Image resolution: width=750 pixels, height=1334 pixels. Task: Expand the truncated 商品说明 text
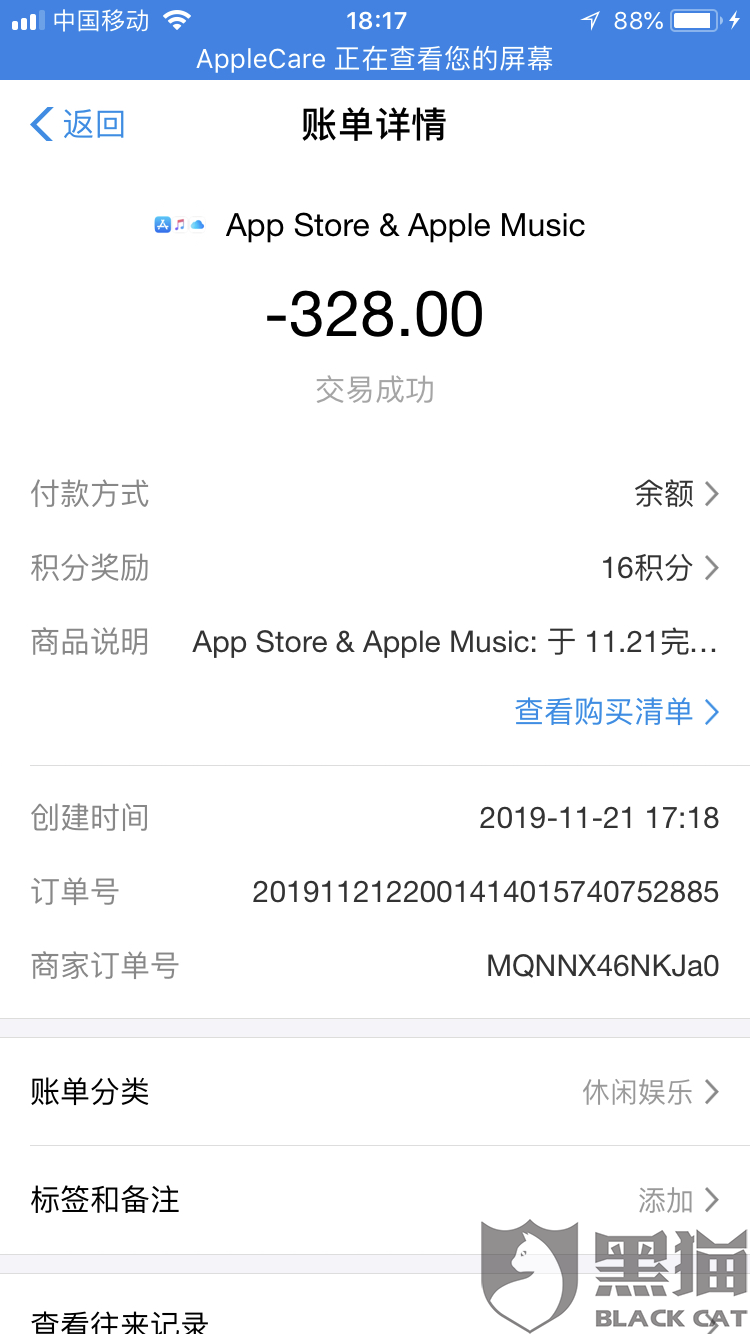pos(455,642)
